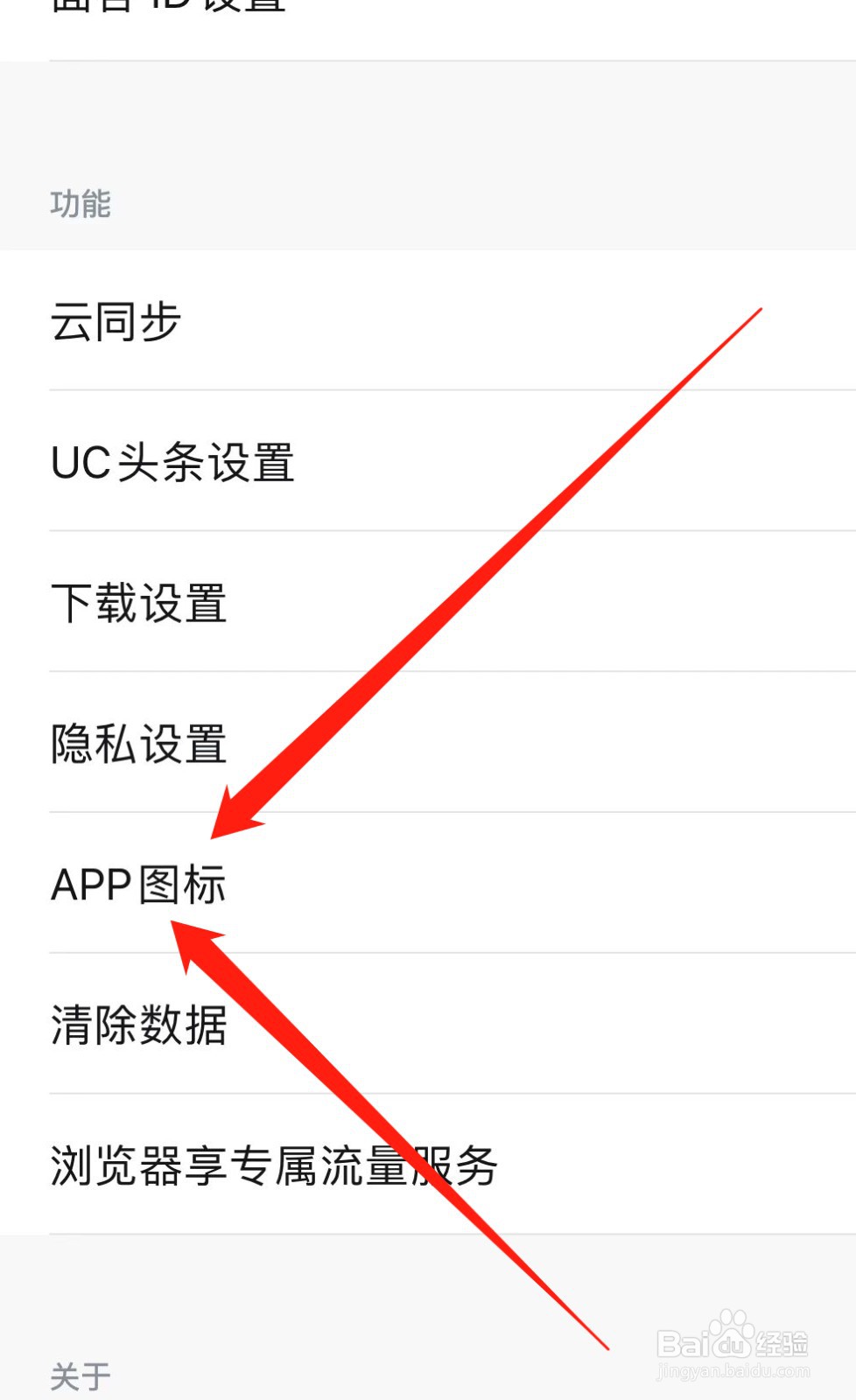
Task: Click the 功能 section header
Action: pos(81,205)
